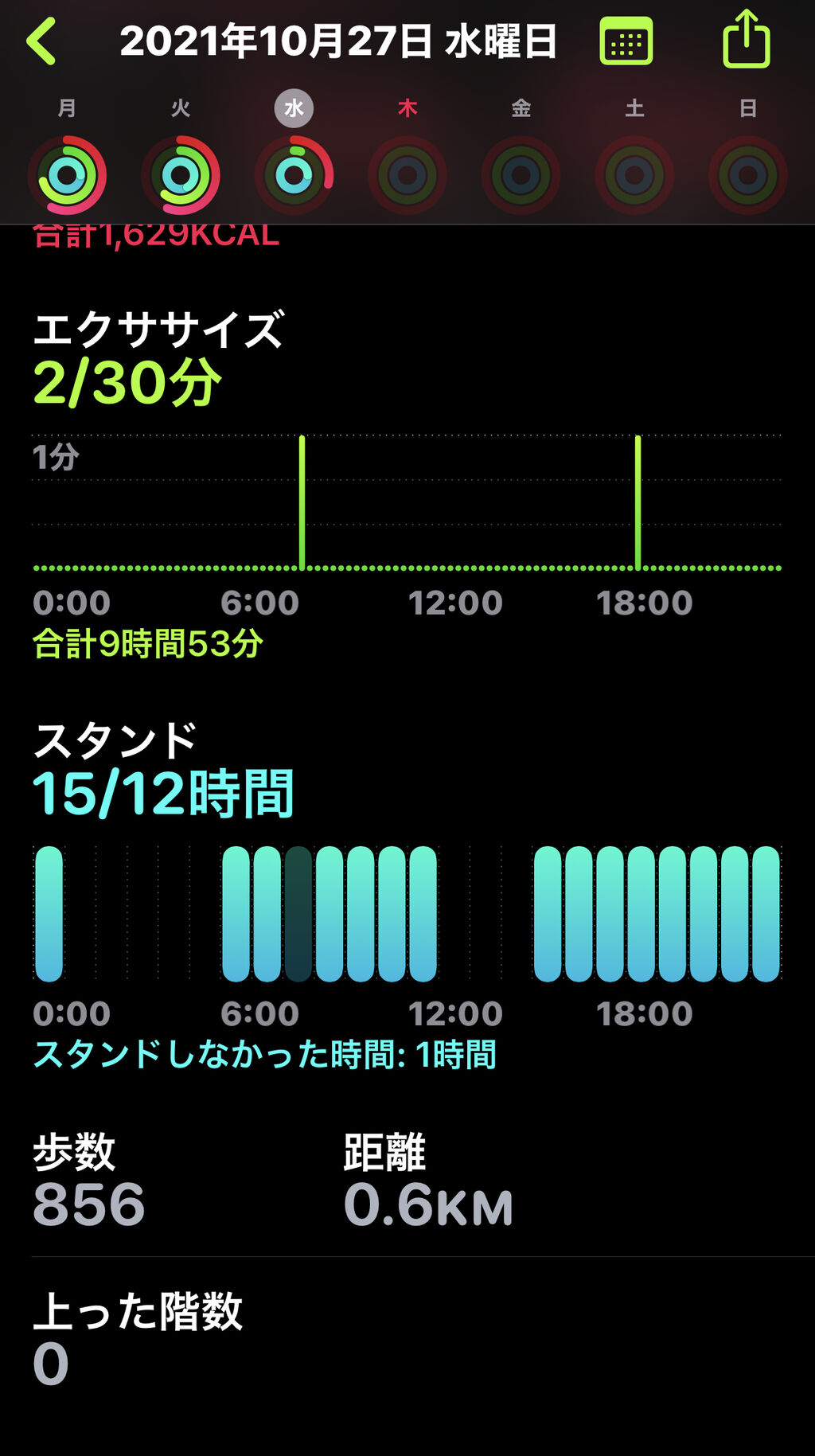
Task: Select Saturday (土) activity rings
Action: click(634, 175)
